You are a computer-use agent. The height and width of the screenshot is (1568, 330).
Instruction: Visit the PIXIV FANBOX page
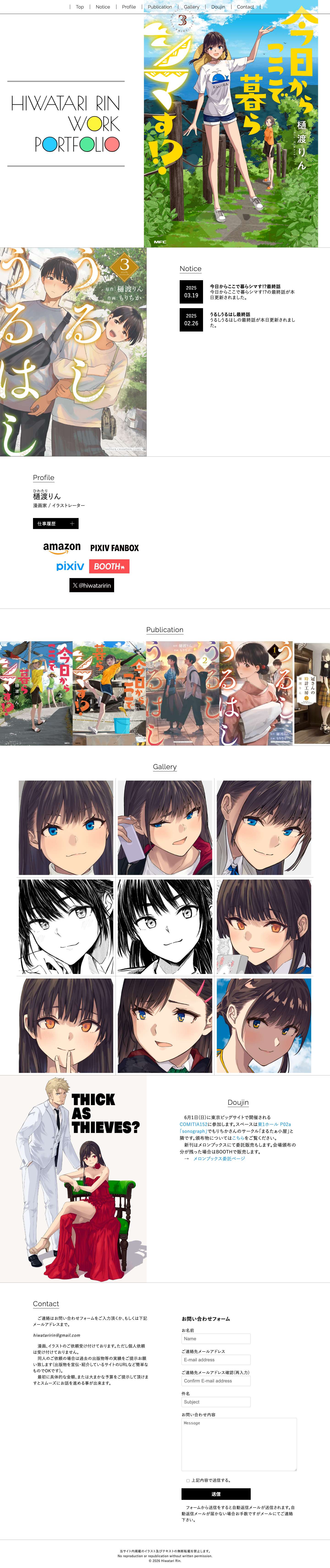point(114,548)
